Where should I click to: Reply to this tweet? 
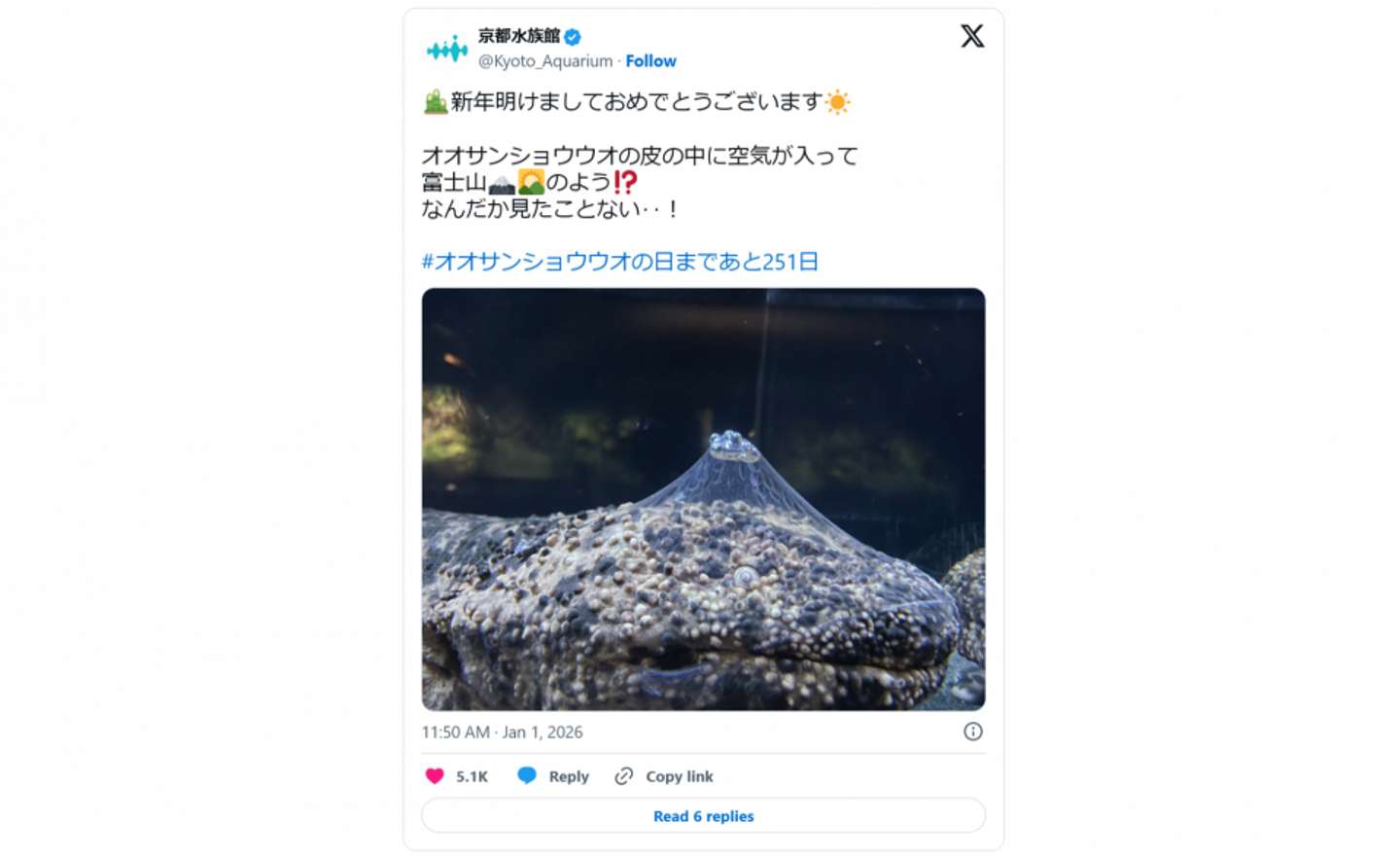pyautogui.click(x=554, y=776)
